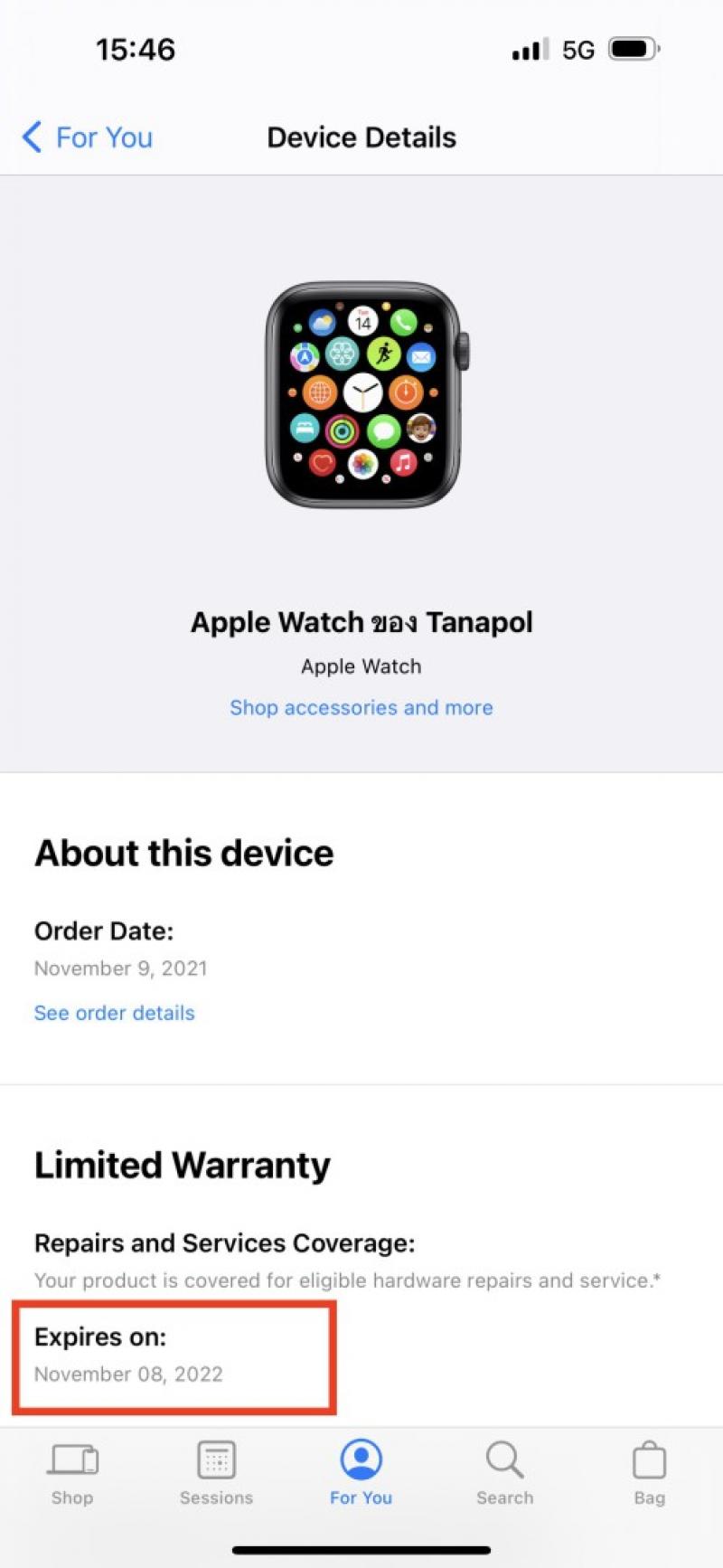Open Shop accessories and more link

coord(361,707)
